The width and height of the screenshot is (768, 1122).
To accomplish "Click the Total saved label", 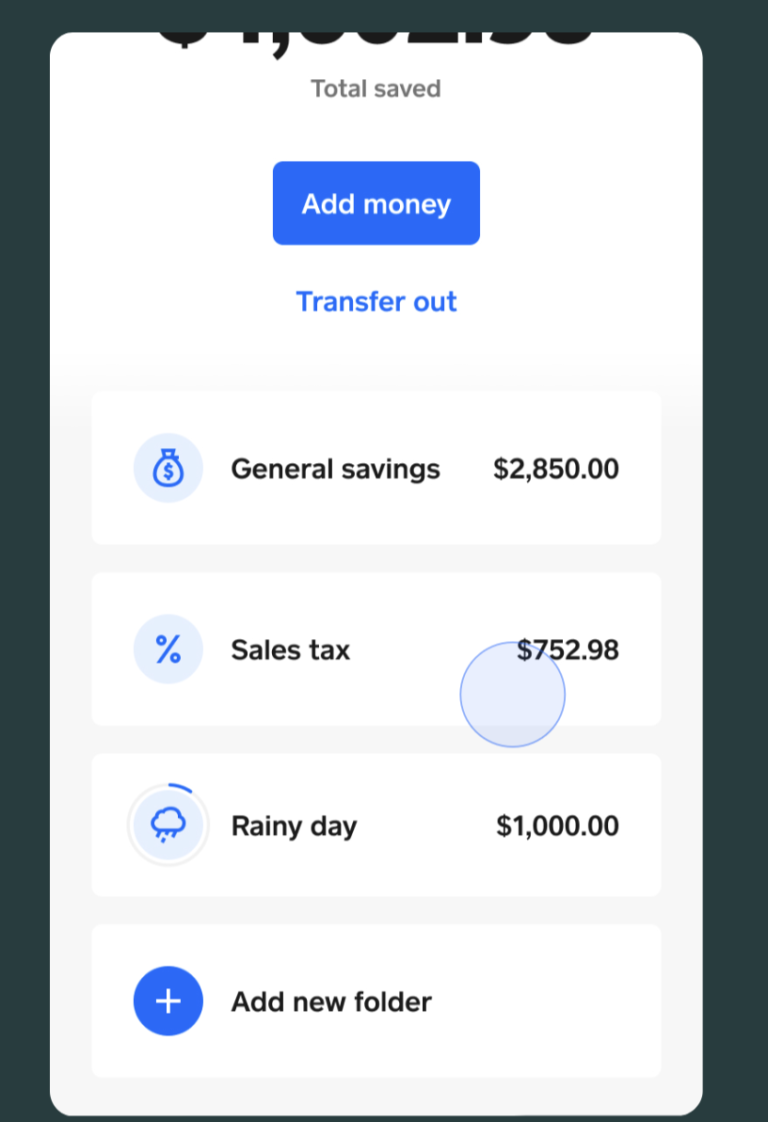I will point(376,88).
